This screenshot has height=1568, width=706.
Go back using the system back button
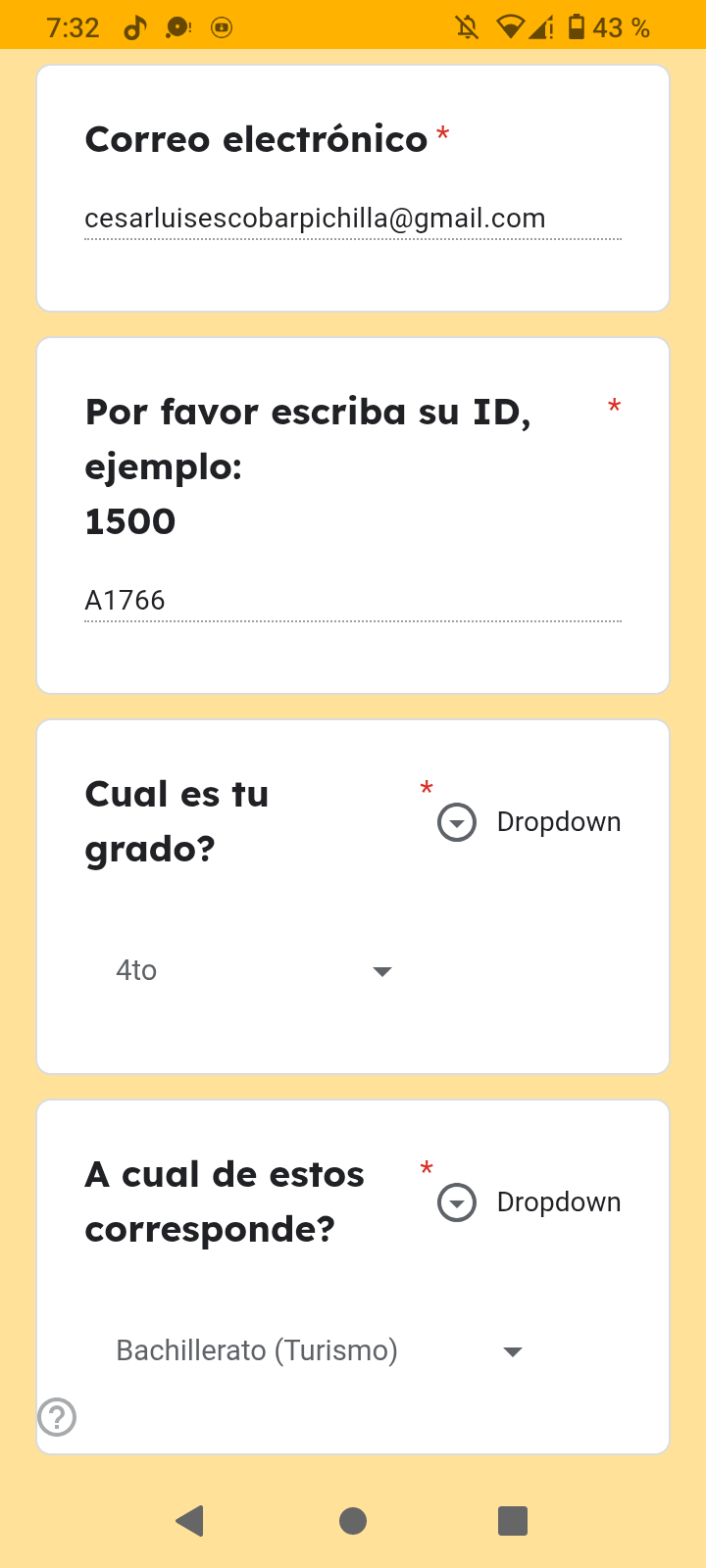pos(190,1520)
